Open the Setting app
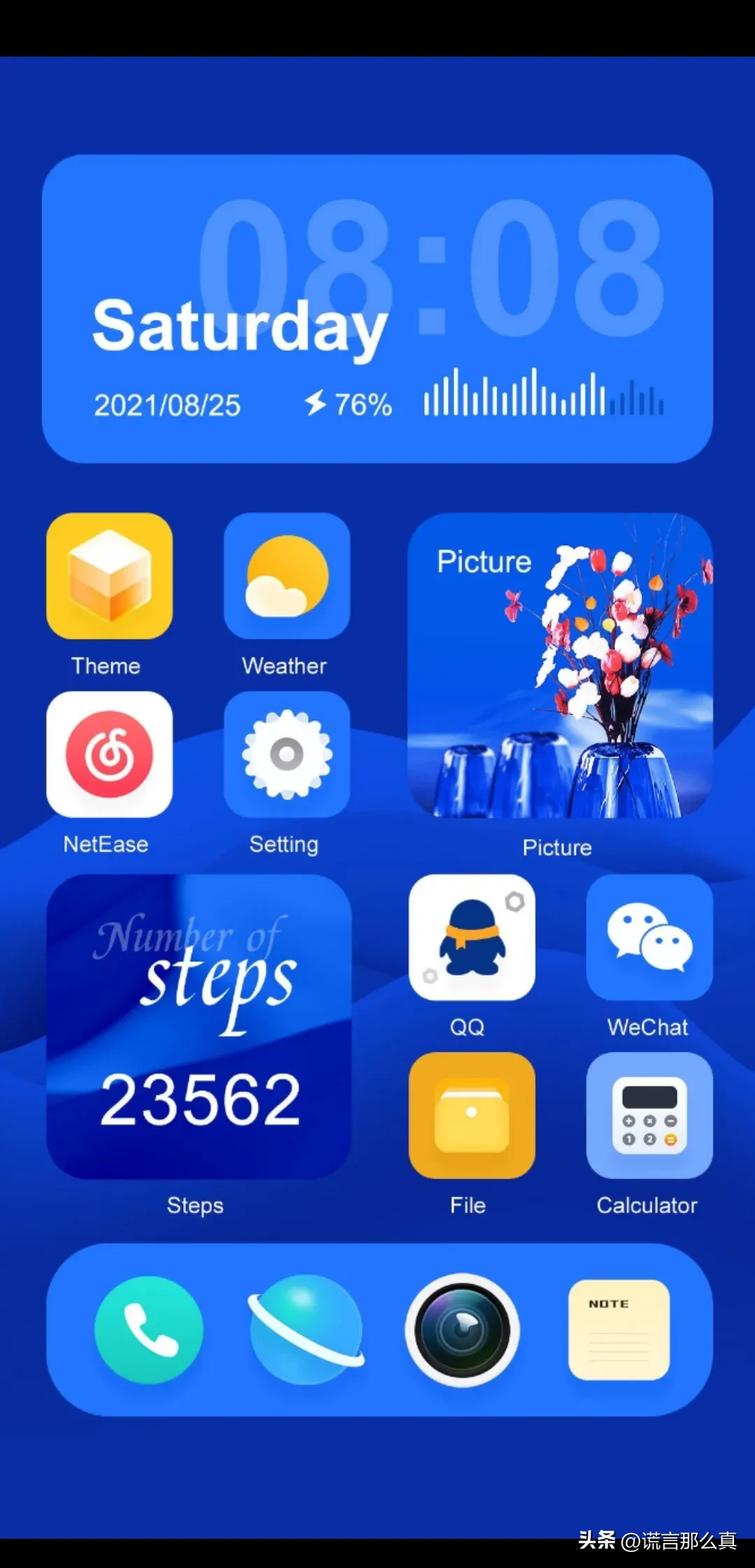This screenshot has height=1568, width=755. (287, 754)
